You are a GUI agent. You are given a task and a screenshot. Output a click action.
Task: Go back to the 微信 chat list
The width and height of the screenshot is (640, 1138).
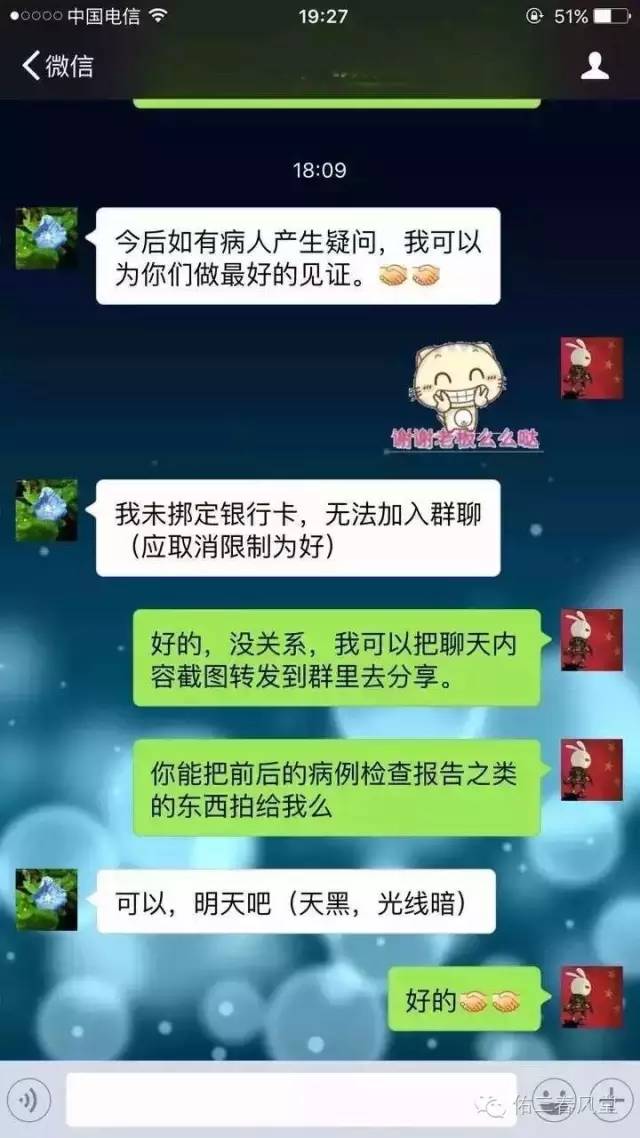[x=57, y=67]
